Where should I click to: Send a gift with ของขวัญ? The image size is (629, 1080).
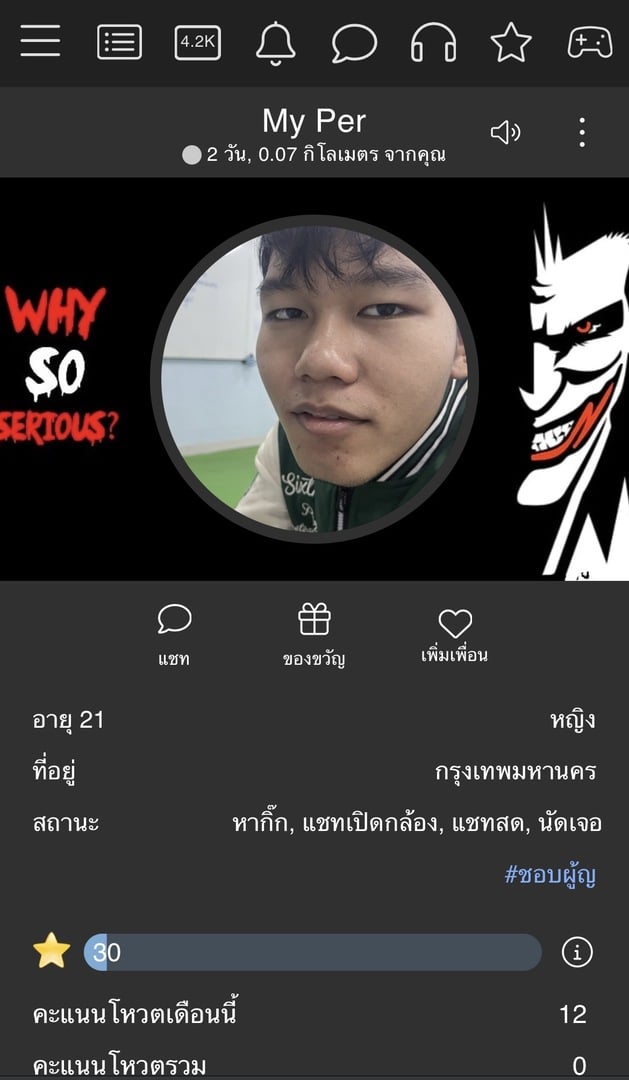coord(314,635)
